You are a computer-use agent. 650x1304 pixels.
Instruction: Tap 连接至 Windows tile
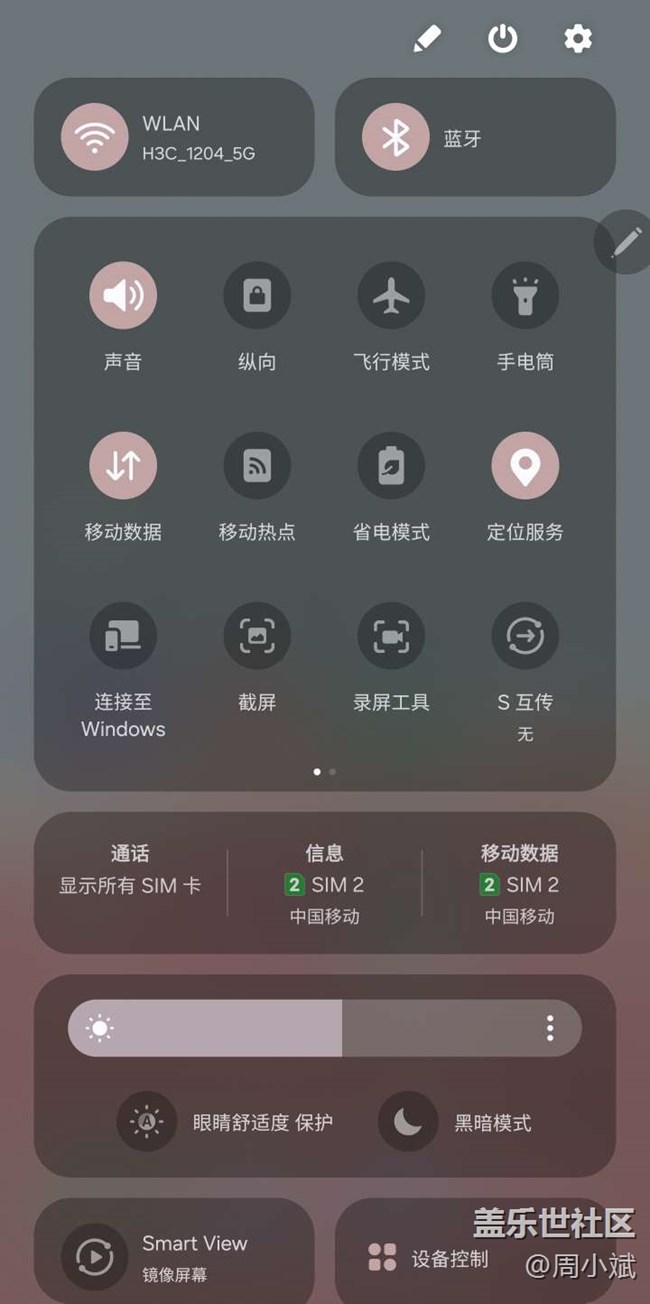tap(123, 635)
